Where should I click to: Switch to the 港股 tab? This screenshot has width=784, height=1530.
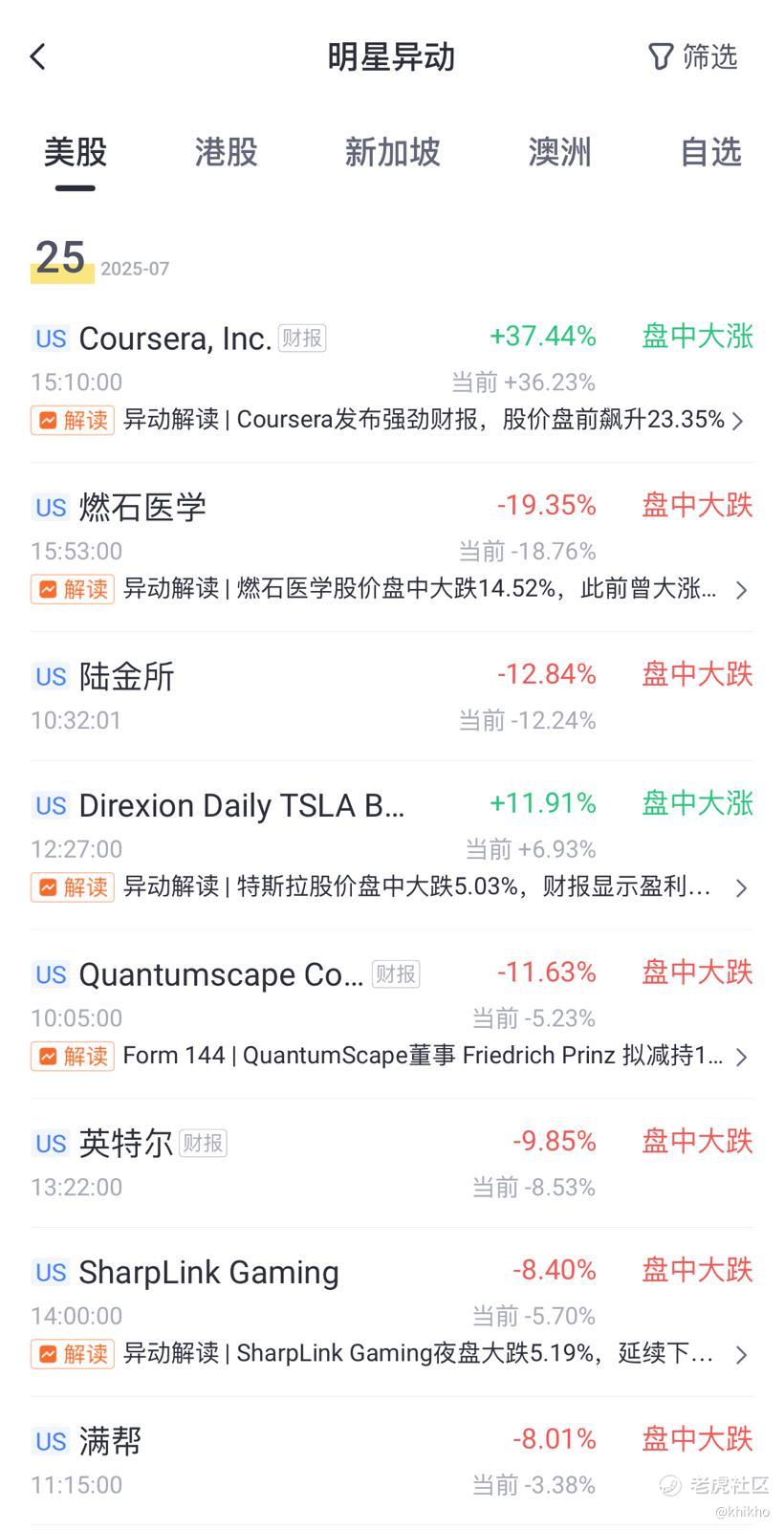click(227, 152)
